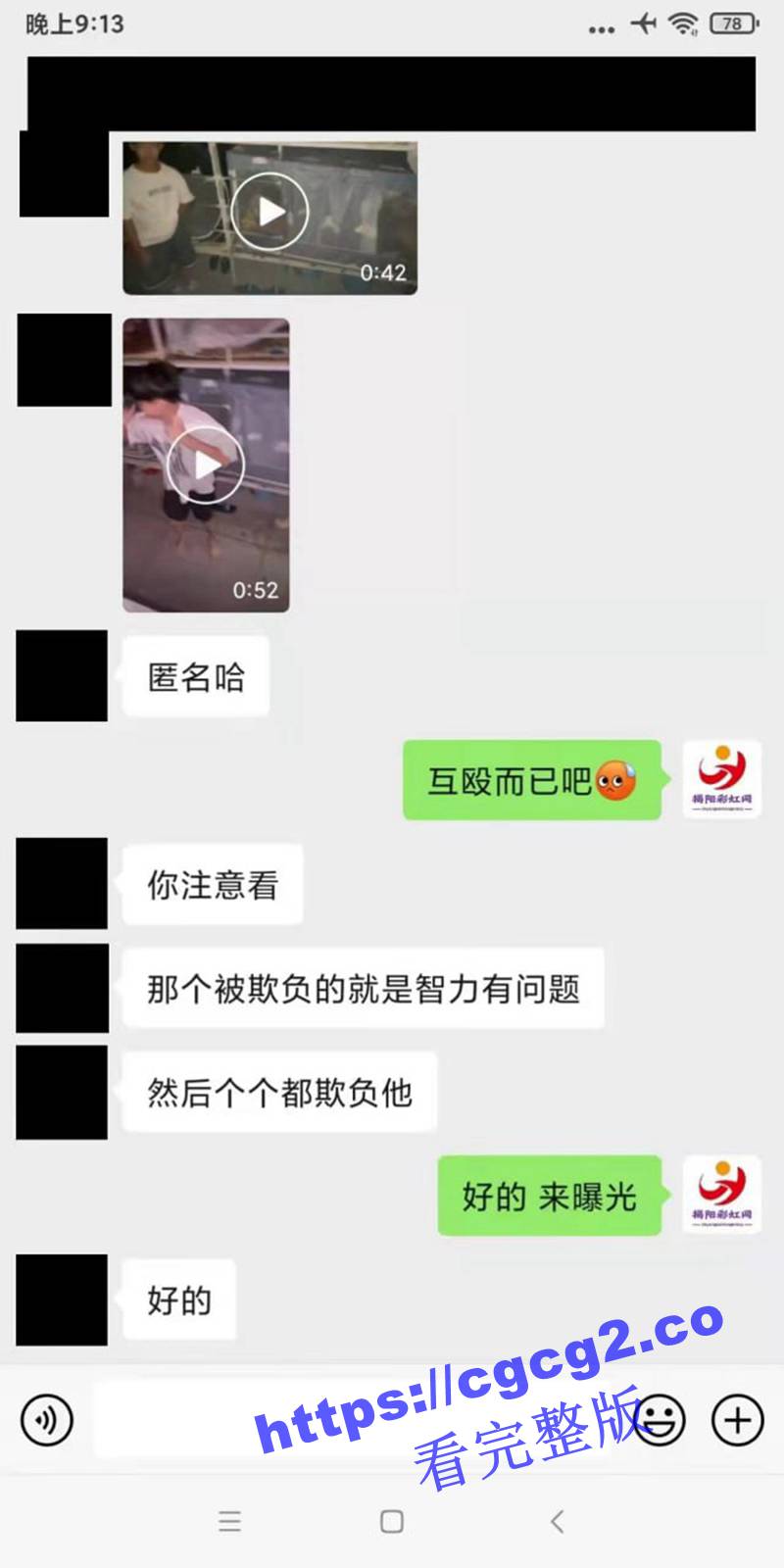Screen dimensions: 784x1568
Task: Open the plus attachments menu
Action: (737, 1420)
